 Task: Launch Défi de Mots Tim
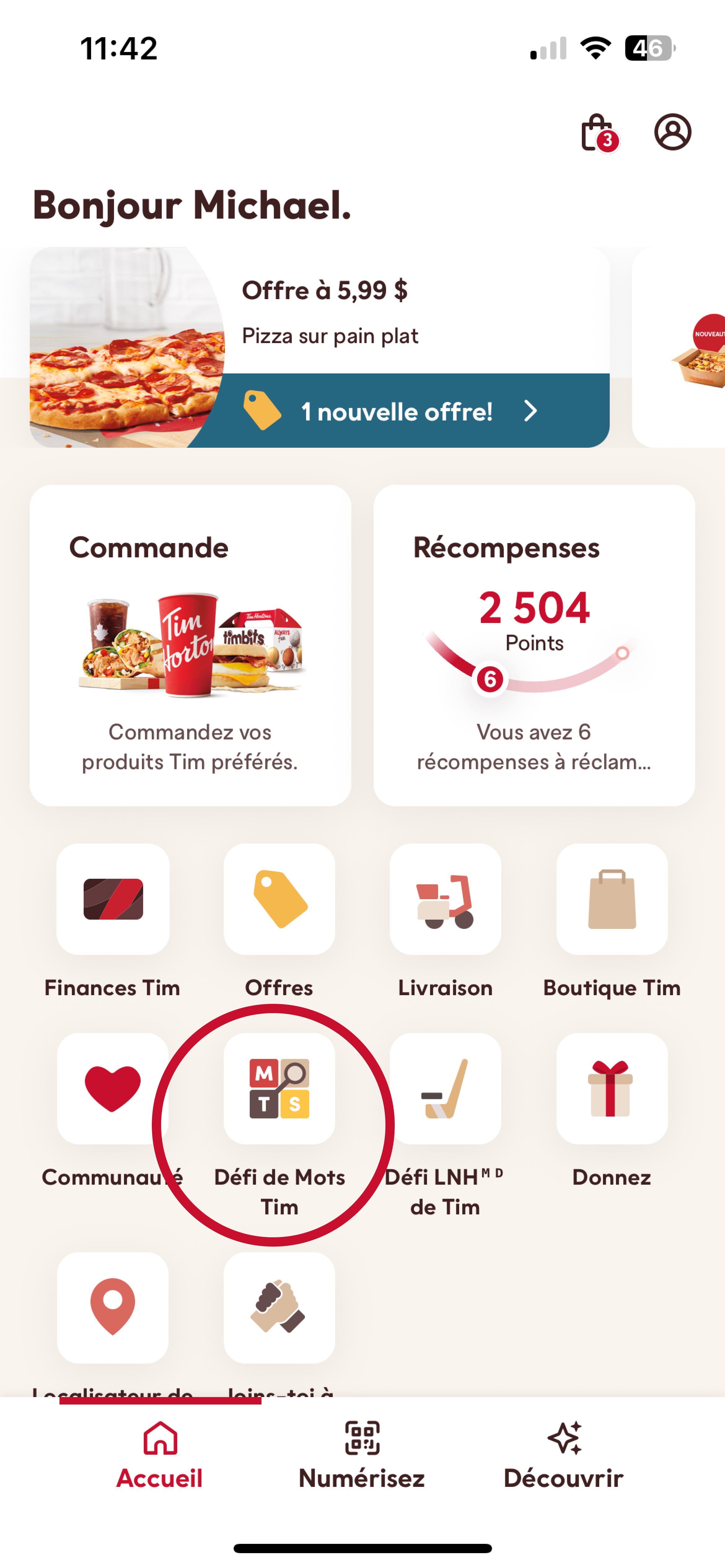click(x=279, y=1088)
